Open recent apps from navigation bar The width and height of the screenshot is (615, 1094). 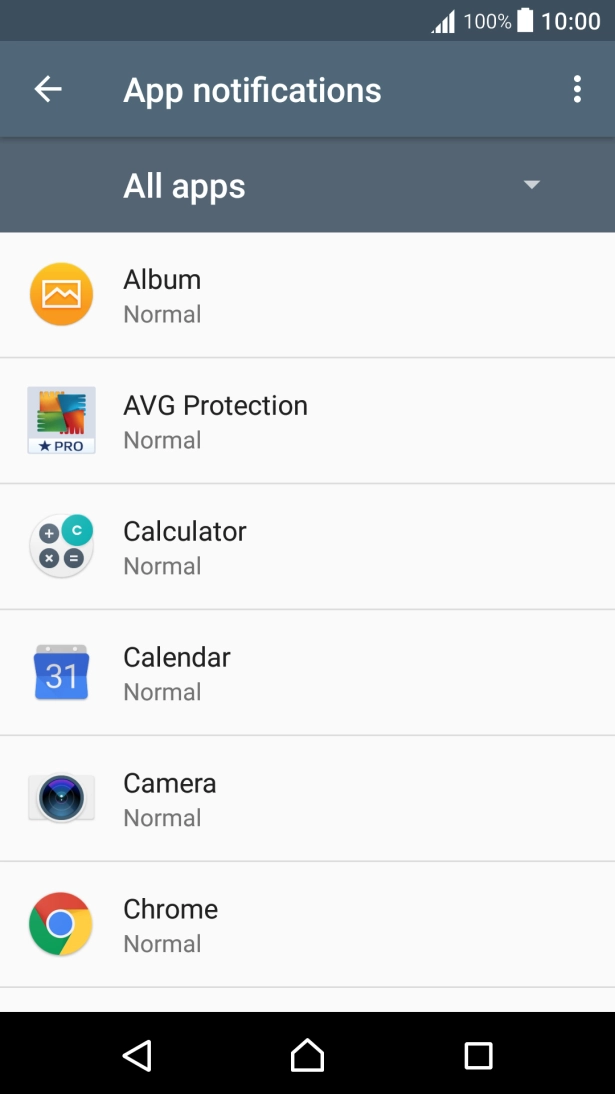(x=478, y=1055)
